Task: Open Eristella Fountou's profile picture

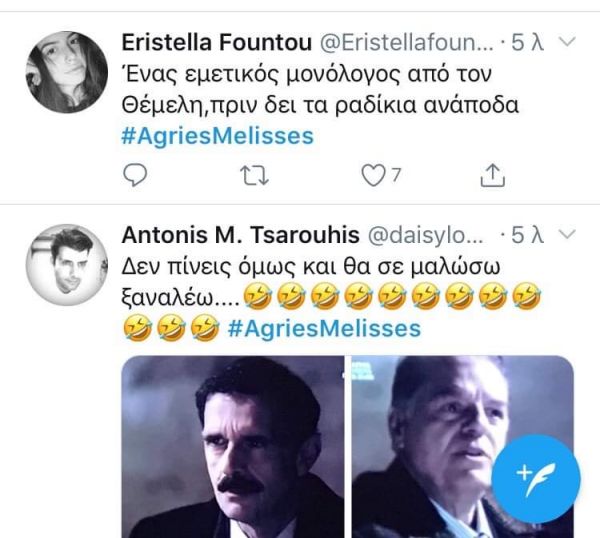Action: click(x=66, y=71)
